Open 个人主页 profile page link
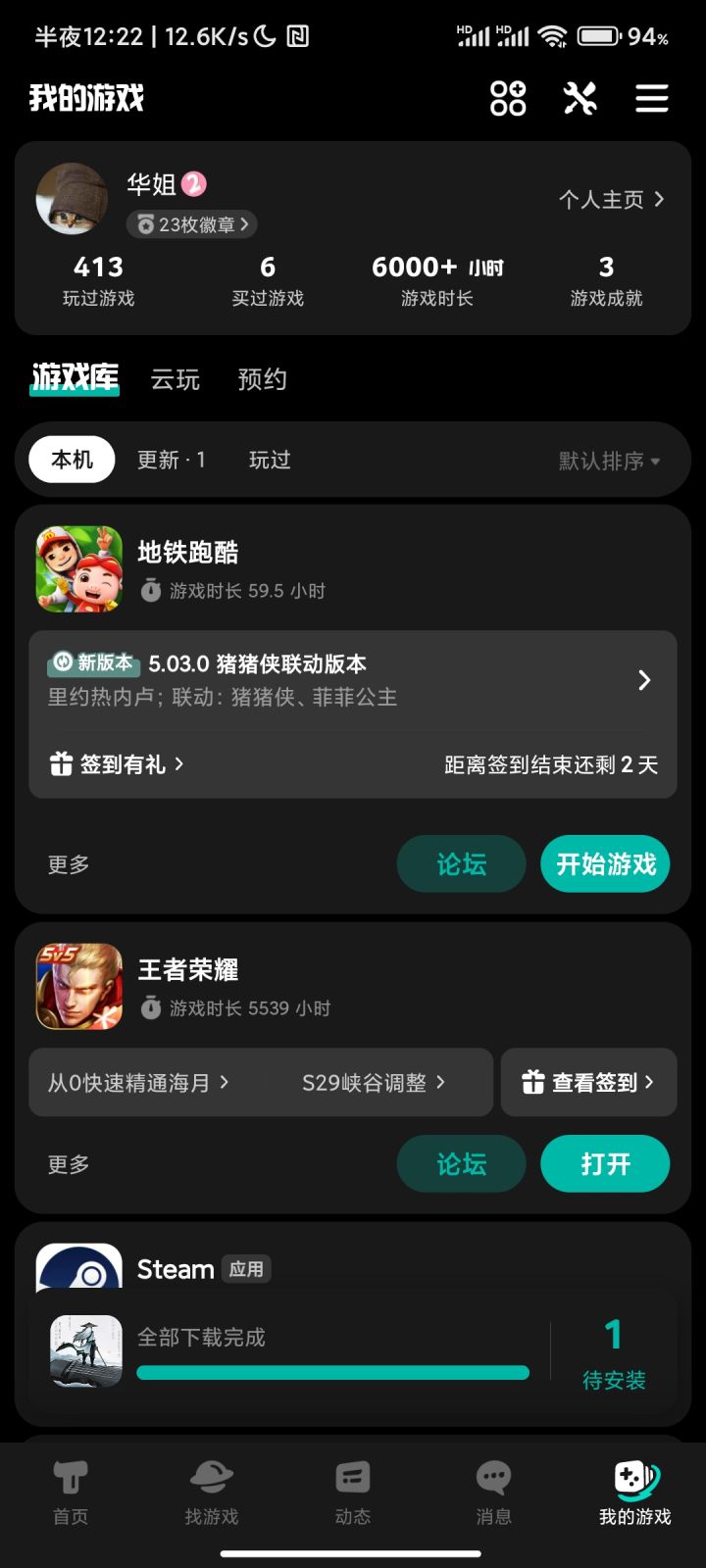Viewport: 706px width, 1568px height. point(611,199)
